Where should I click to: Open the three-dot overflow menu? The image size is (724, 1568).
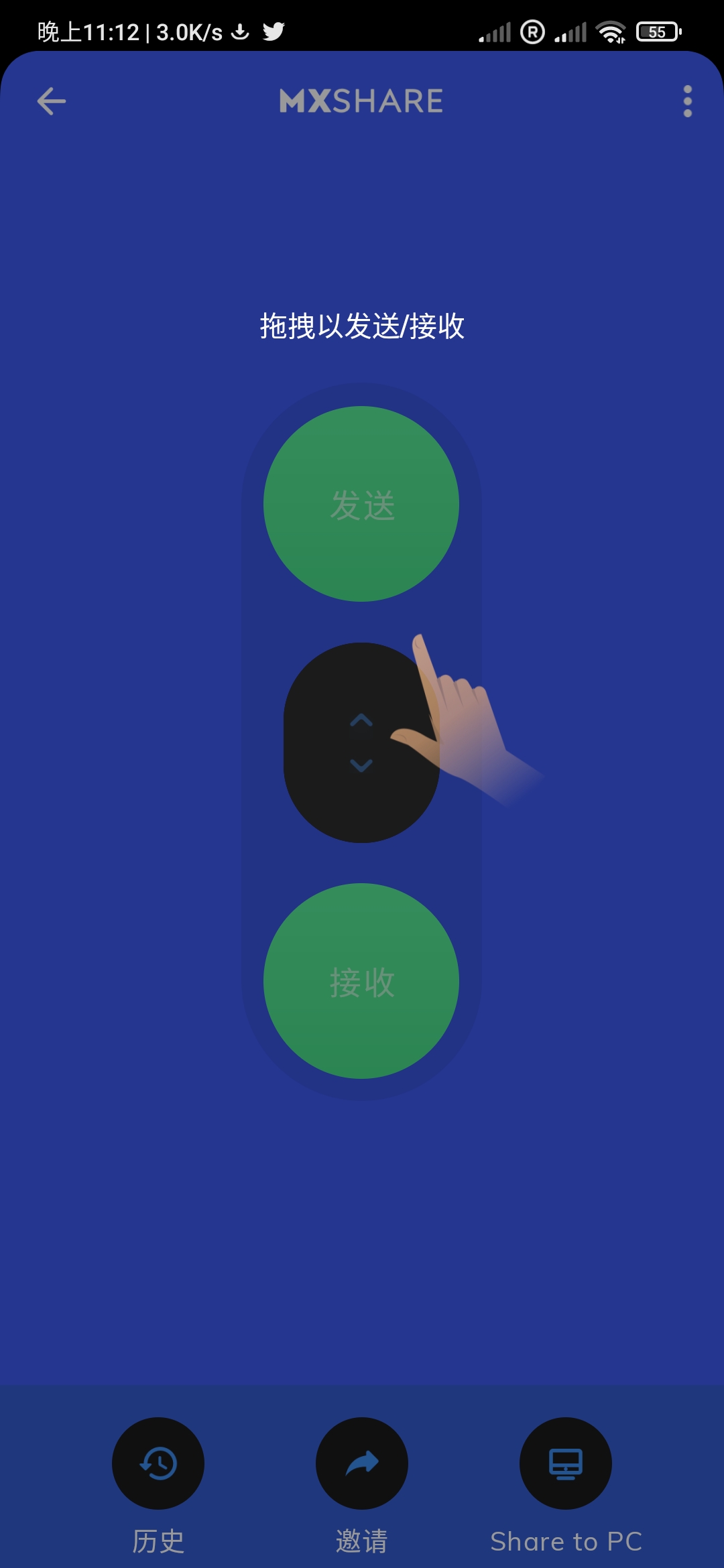click(687, 101)
